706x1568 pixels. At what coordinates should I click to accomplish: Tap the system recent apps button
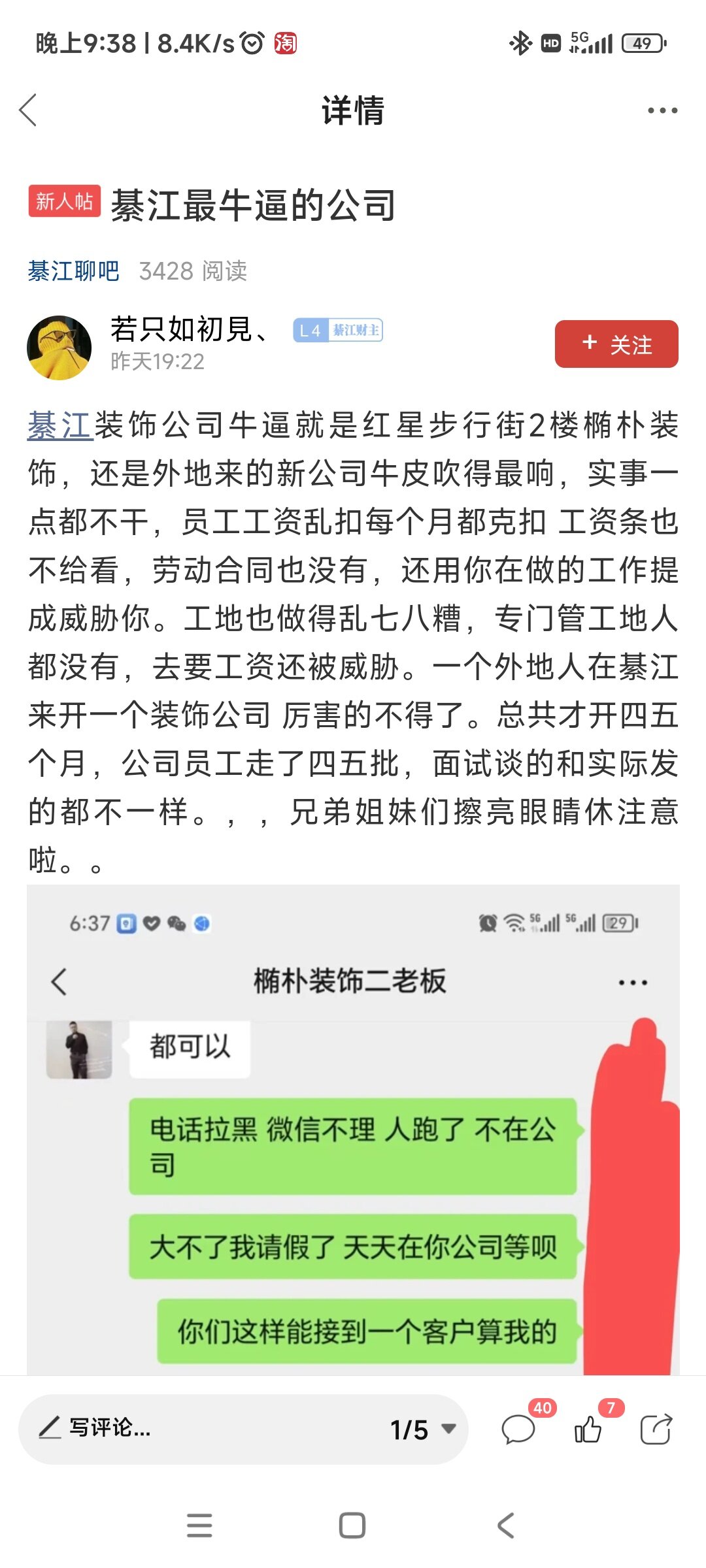coord(199,1526)
